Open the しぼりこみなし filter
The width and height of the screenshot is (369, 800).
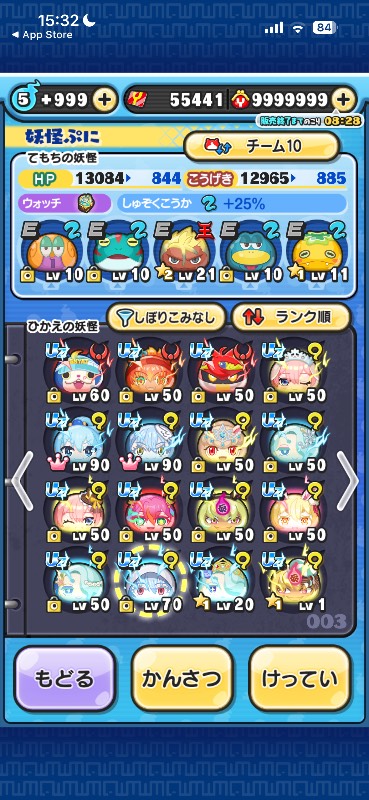click(x=166, y=317)
